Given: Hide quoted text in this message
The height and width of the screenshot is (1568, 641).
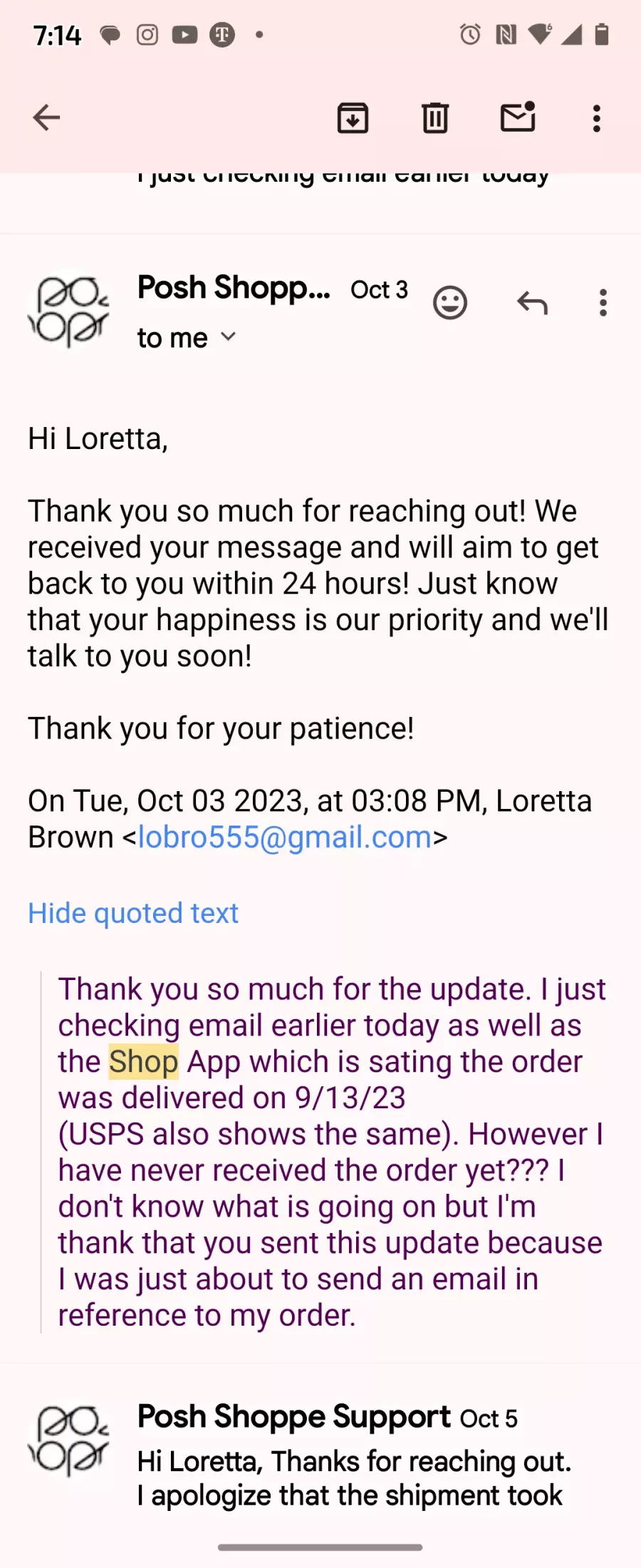Looking at the screenshot, I should pos(133,913).
